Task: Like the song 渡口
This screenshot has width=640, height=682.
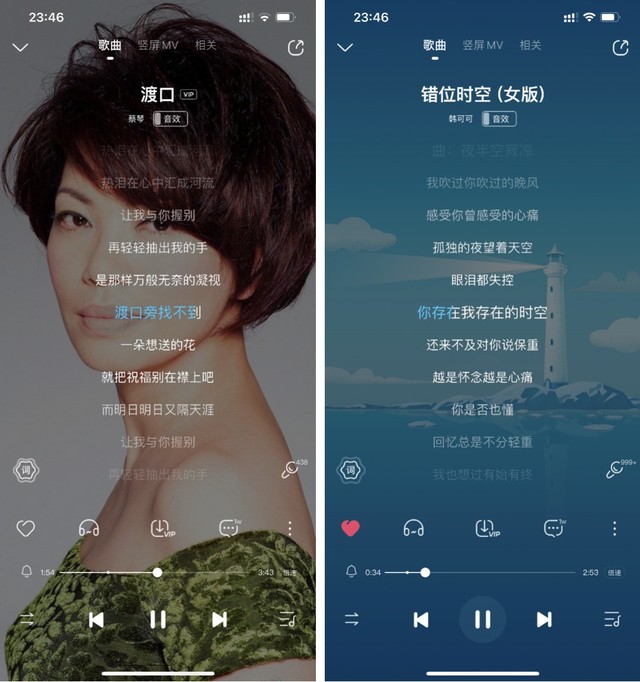Action: point(26,528)
